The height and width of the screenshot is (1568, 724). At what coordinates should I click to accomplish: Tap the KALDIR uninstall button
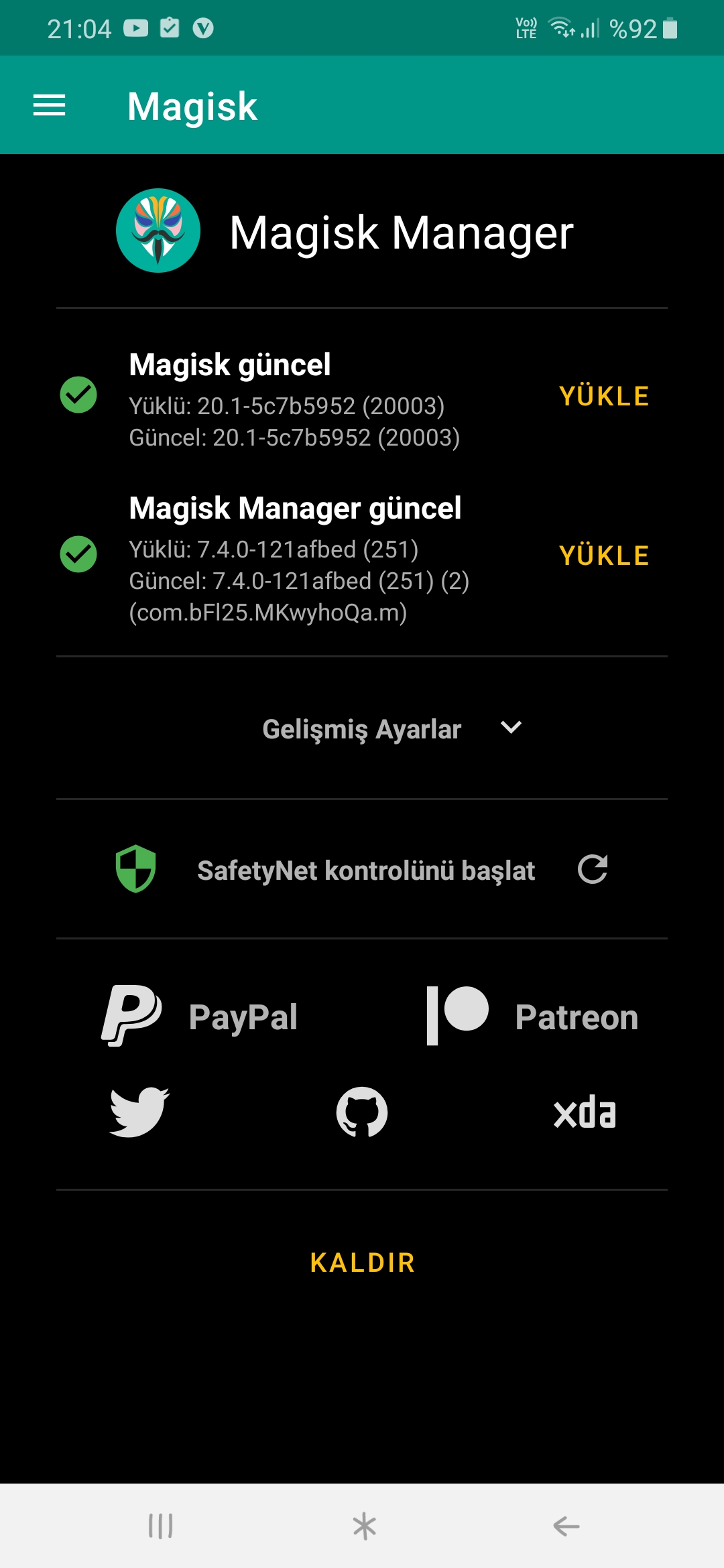point(362,1263)
